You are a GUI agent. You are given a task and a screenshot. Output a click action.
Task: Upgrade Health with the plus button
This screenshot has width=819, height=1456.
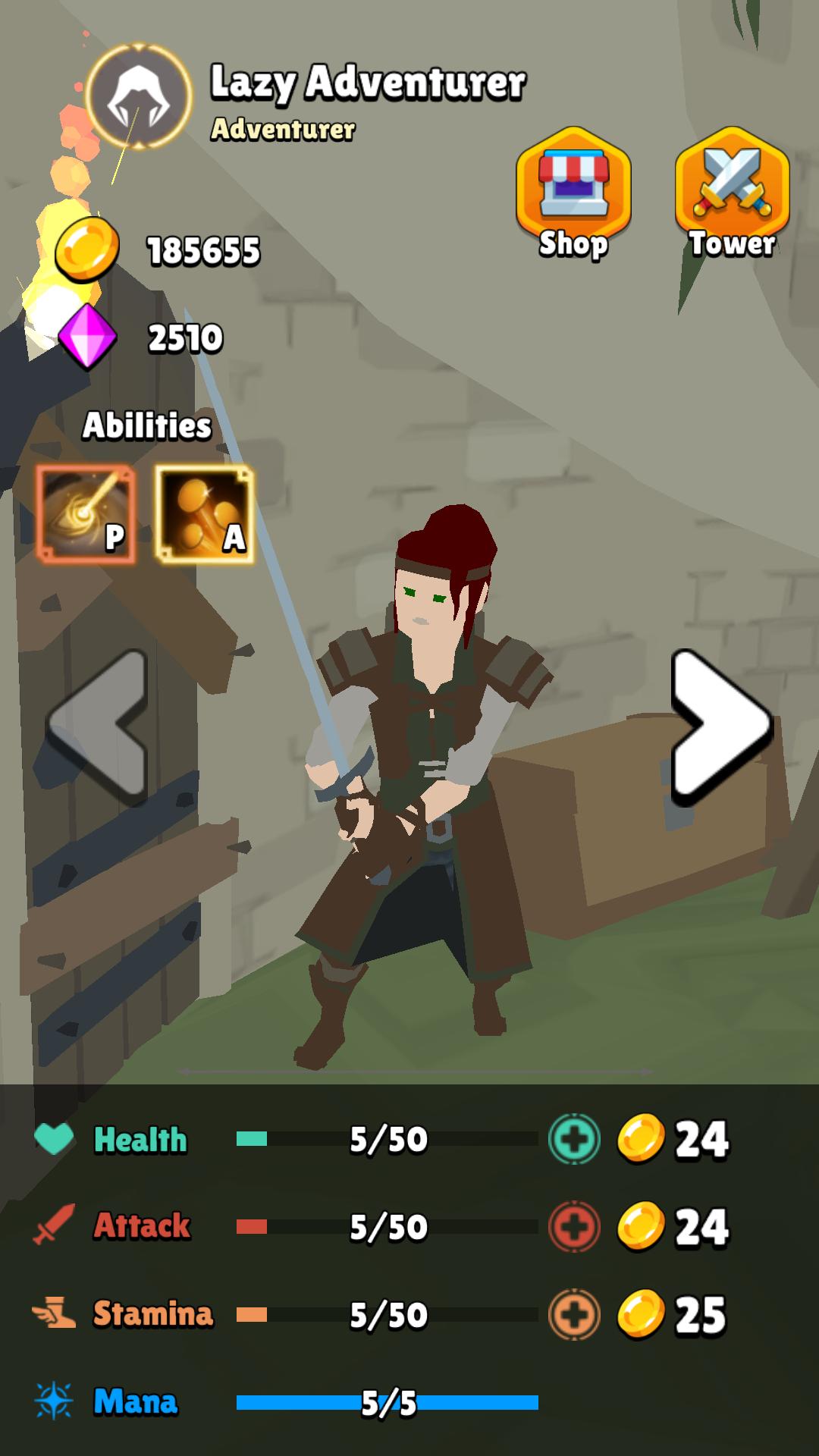pos(574,1139)
